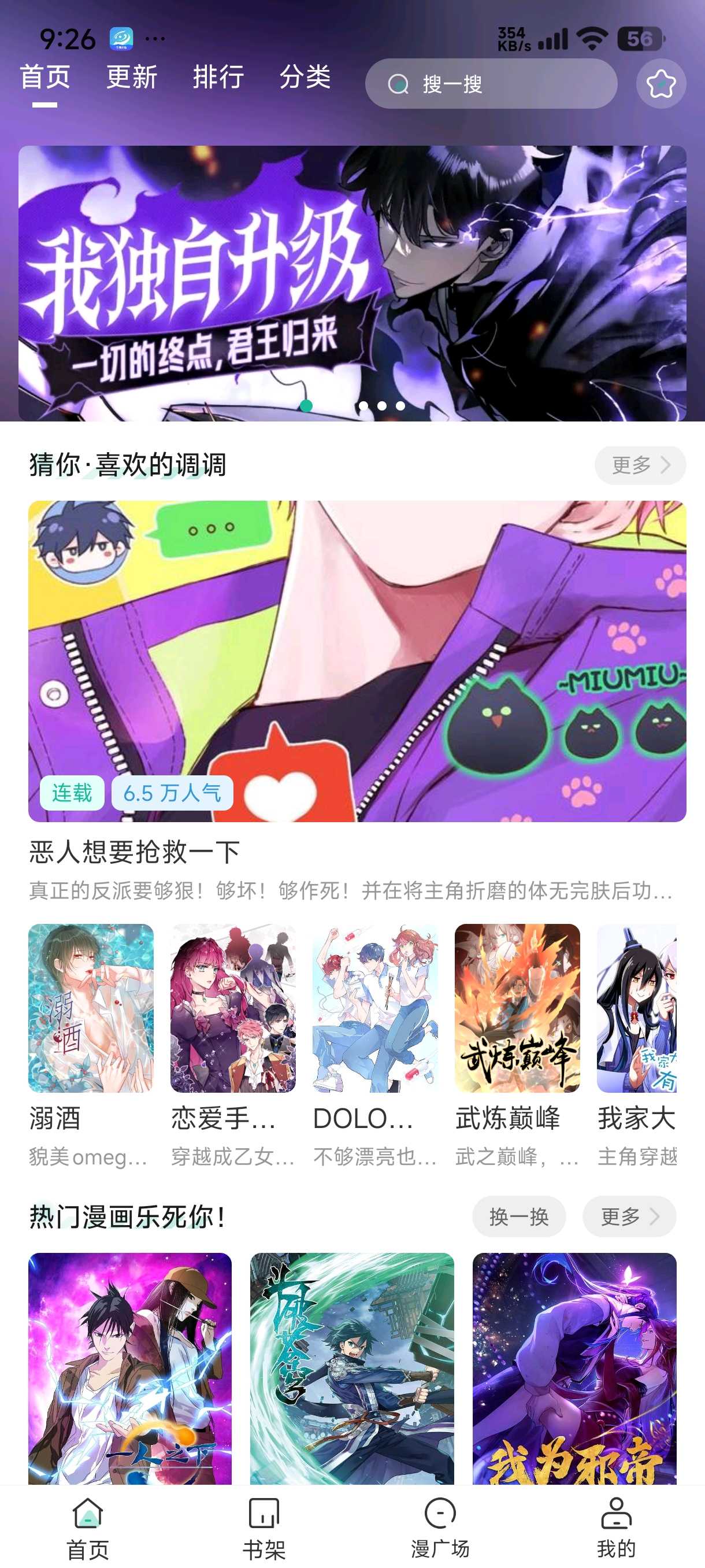View 更多 for 热门漫画乐死你
Viewport: 705px width, 1568px height.
click(x=629, y=1217)
